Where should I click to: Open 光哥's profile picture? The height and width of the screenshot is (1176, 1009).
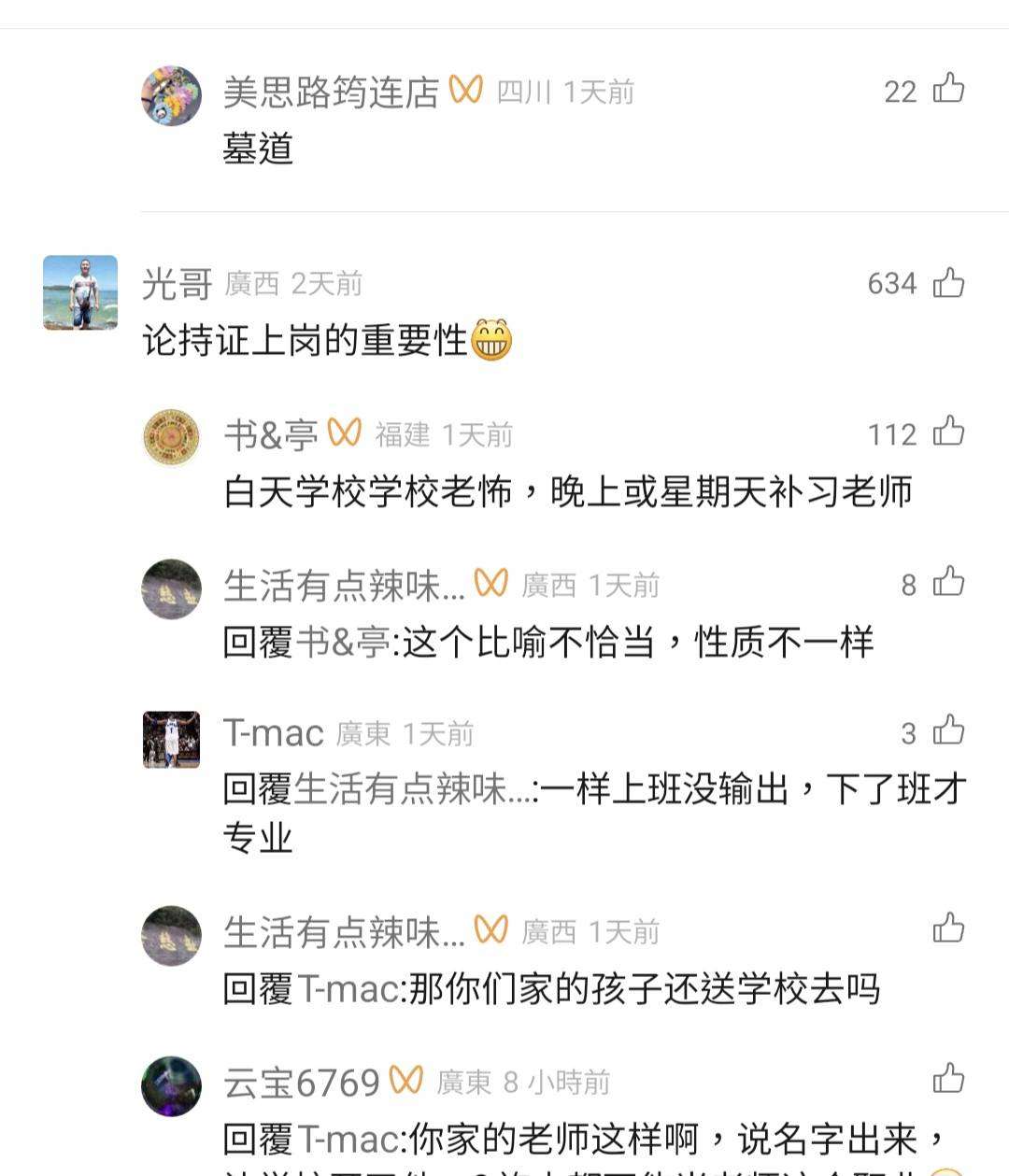click(80, 292)
